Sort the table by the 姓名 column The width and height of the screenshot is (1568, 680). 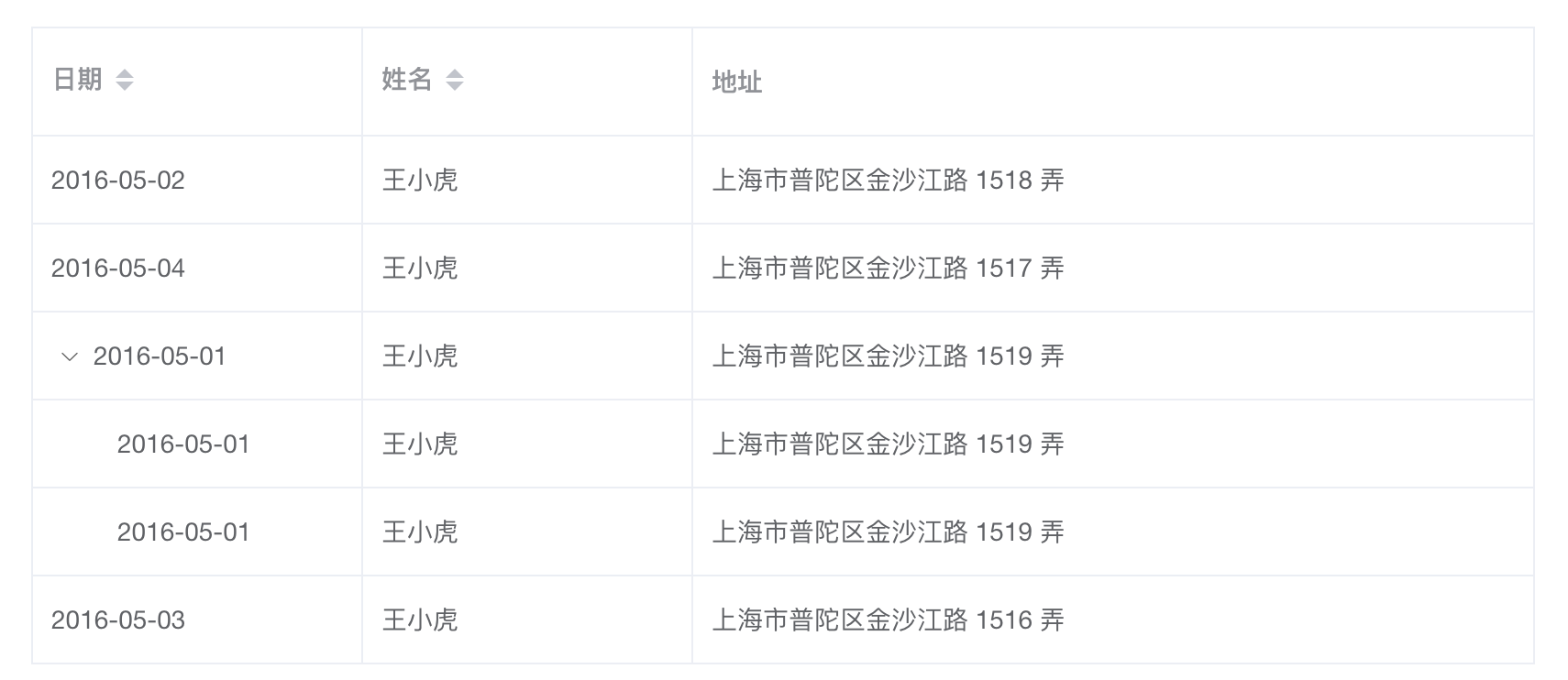pos(455,81)
